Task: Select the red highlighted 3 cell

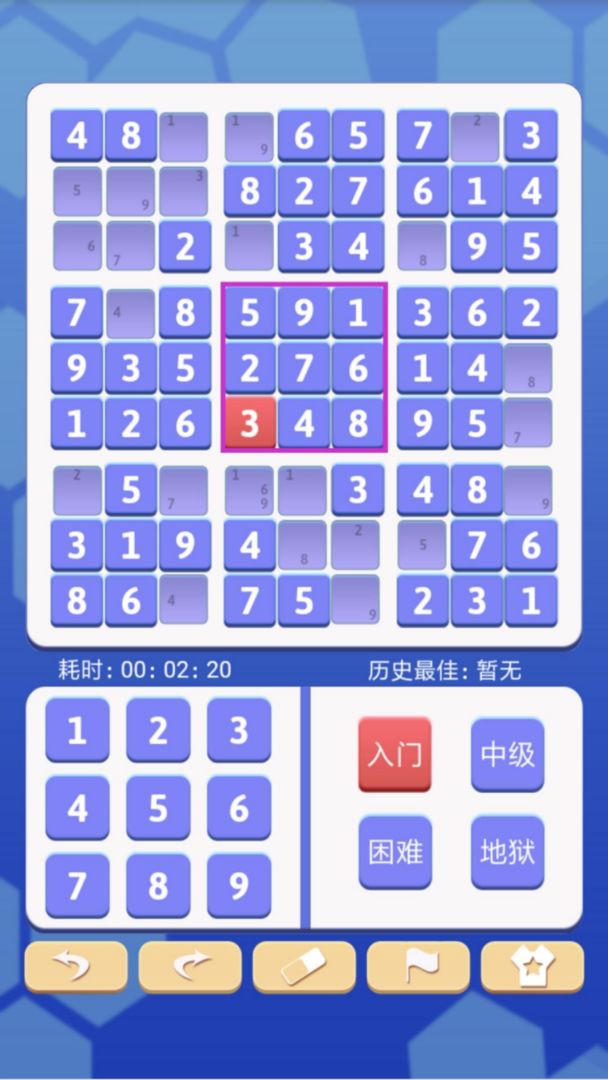Action: click(x=250, y=424)
